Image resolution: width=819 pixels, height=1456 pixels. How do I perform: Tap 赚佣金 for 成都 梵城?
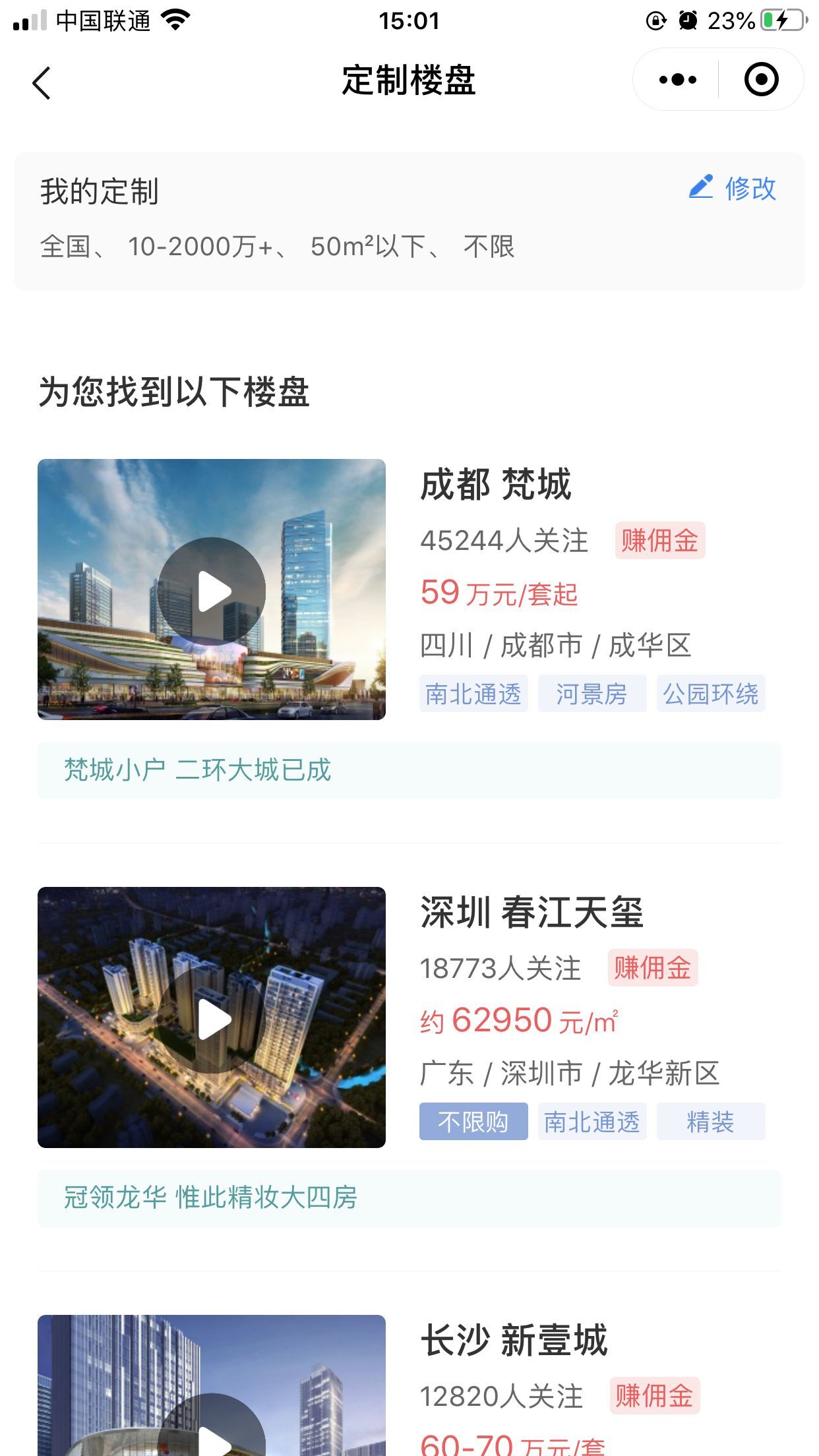click(659, 541)
